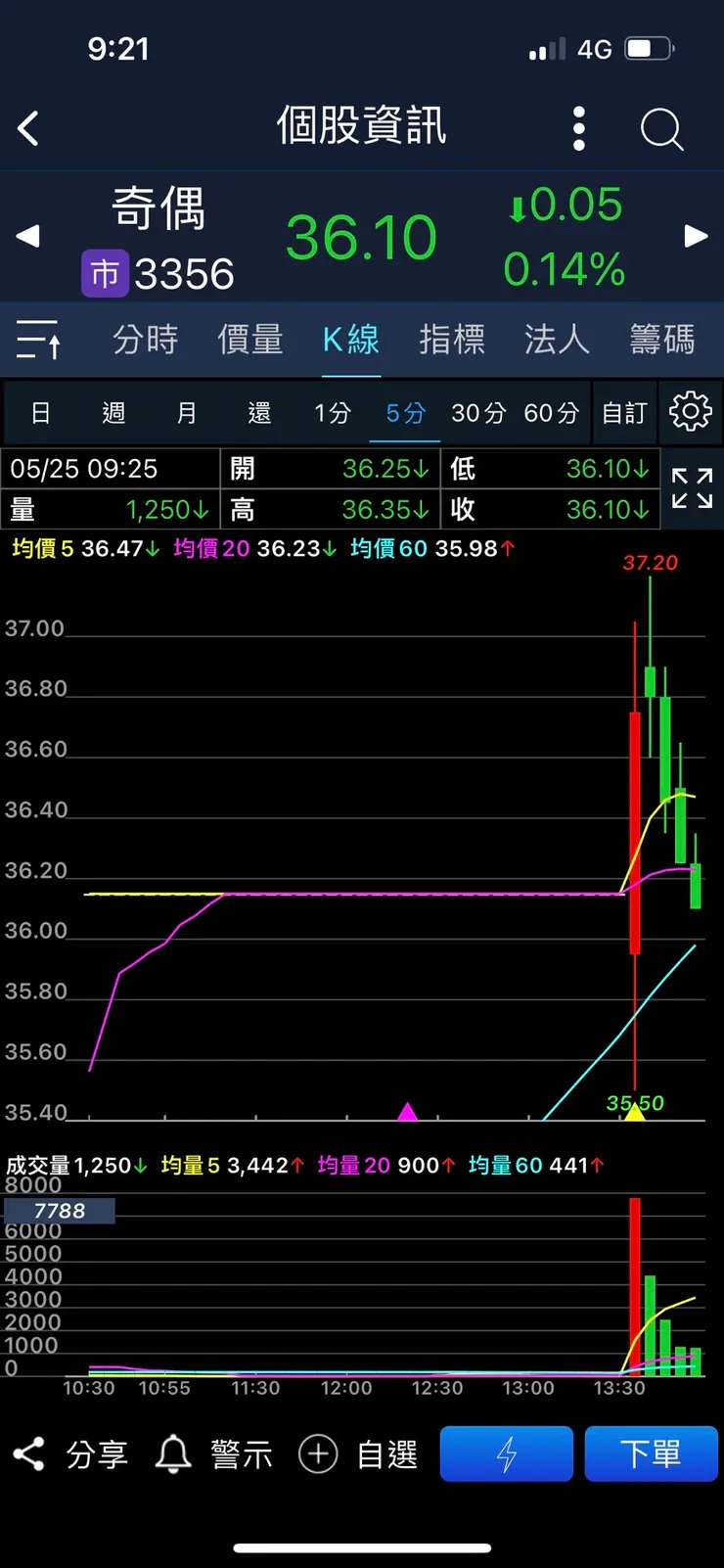724x1568 pixels.
Task: Open the stock search magnifier
Action: 661,128
